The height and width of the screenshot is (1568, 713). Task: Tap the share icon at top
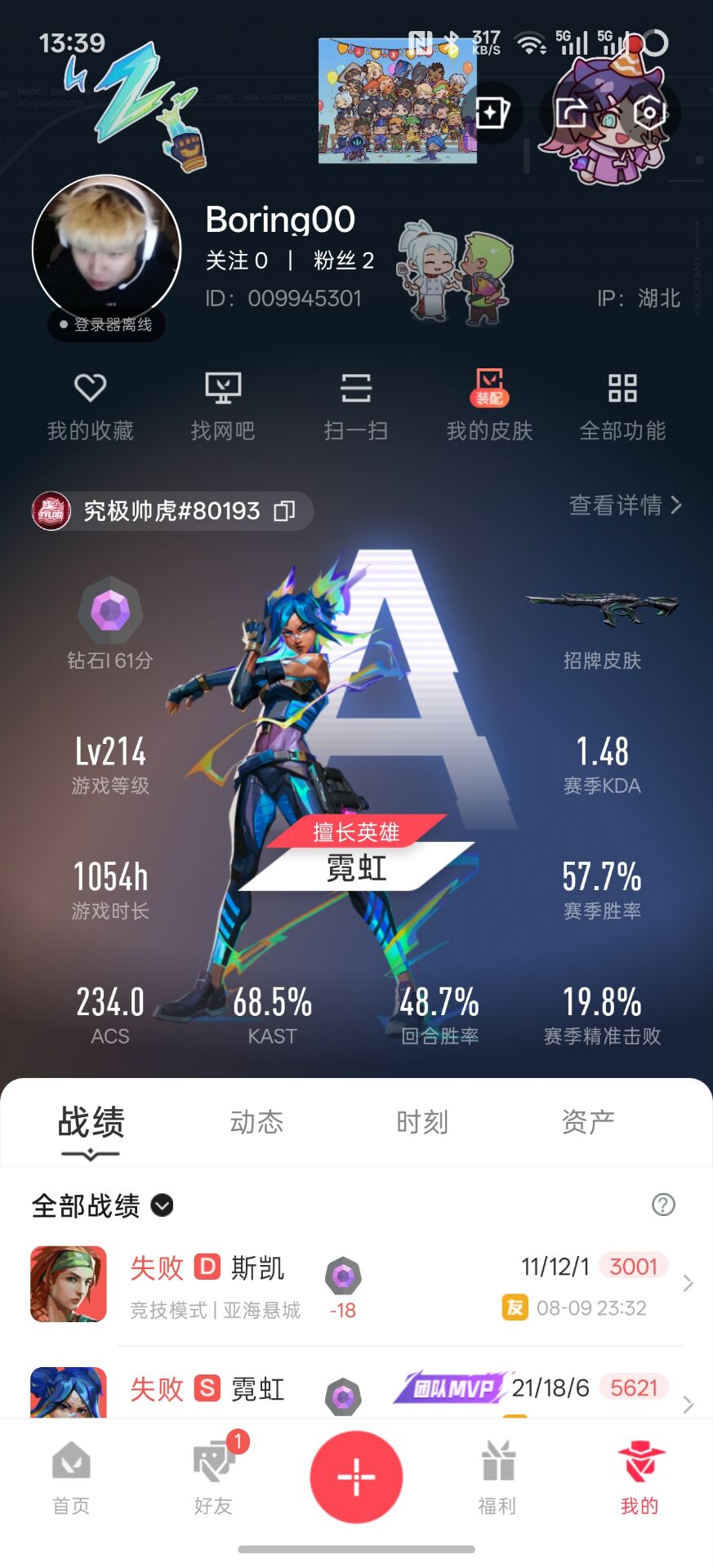(572, 113)
